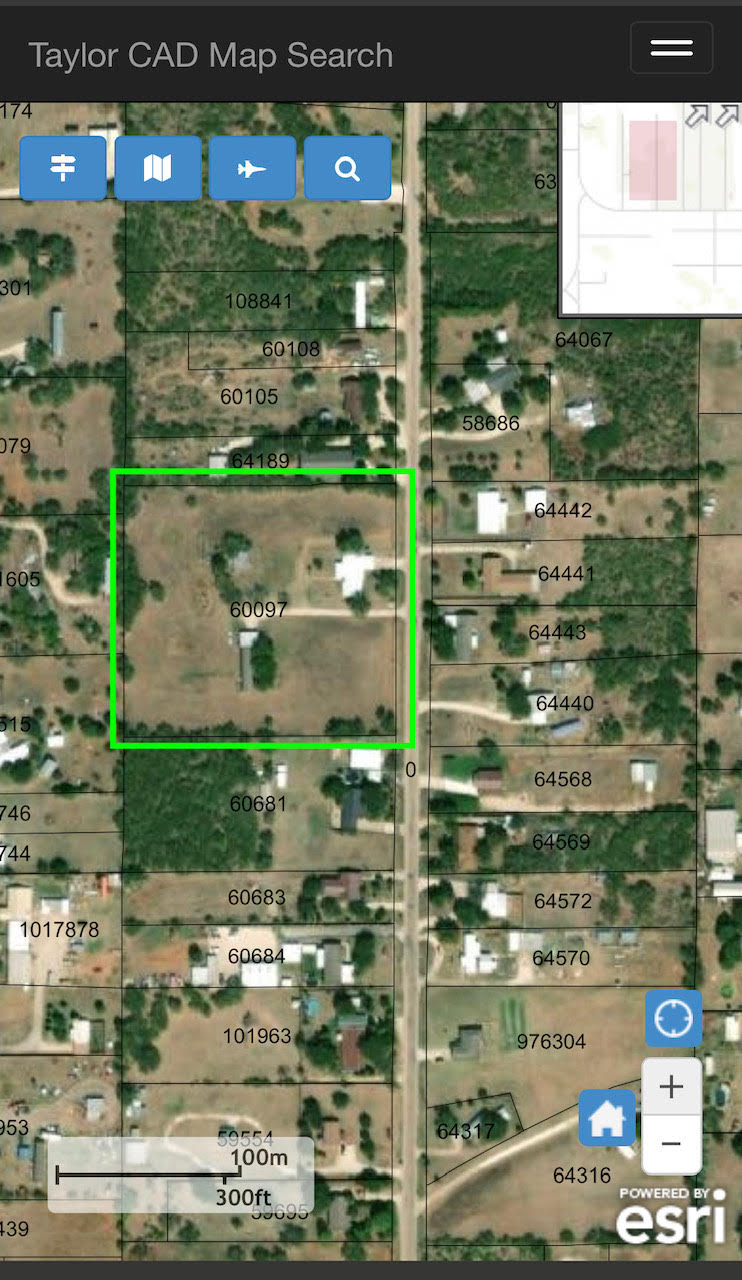Return map to home extent

click(607, 1118)
